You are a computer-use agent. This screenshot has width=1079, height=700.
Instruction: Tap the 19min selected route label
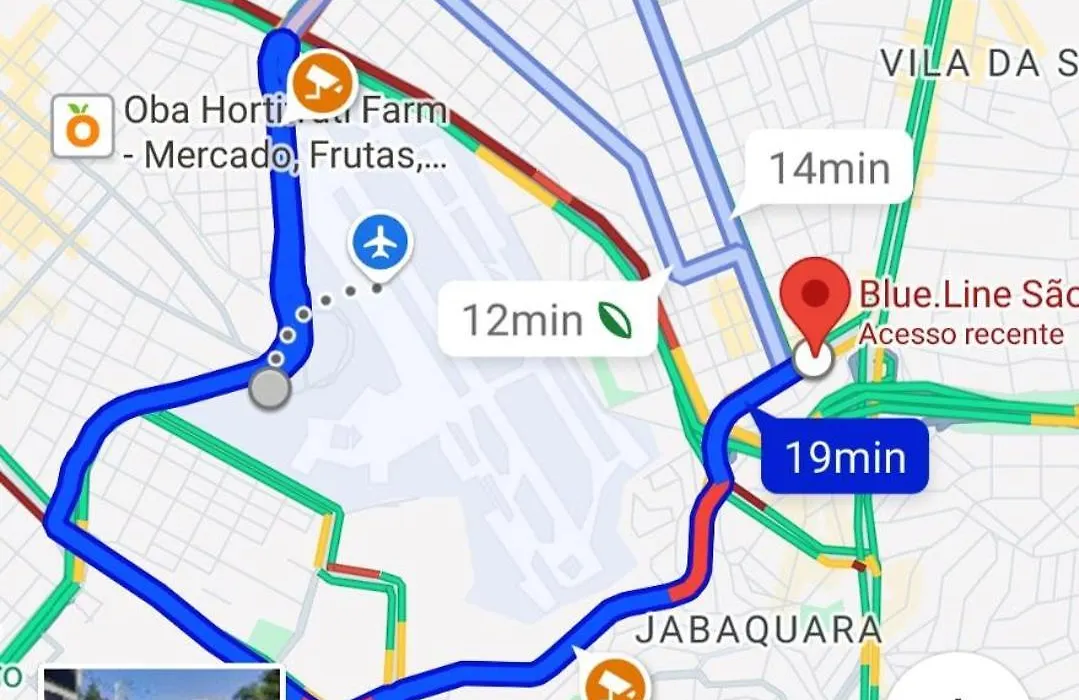tap(845, 457)
